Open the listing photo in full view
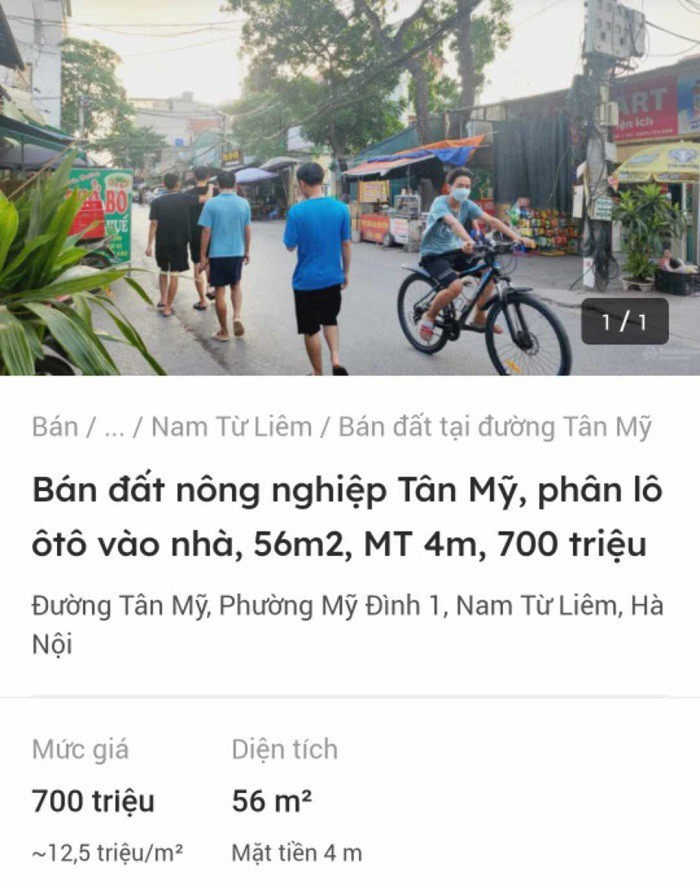 coord(350,188)
